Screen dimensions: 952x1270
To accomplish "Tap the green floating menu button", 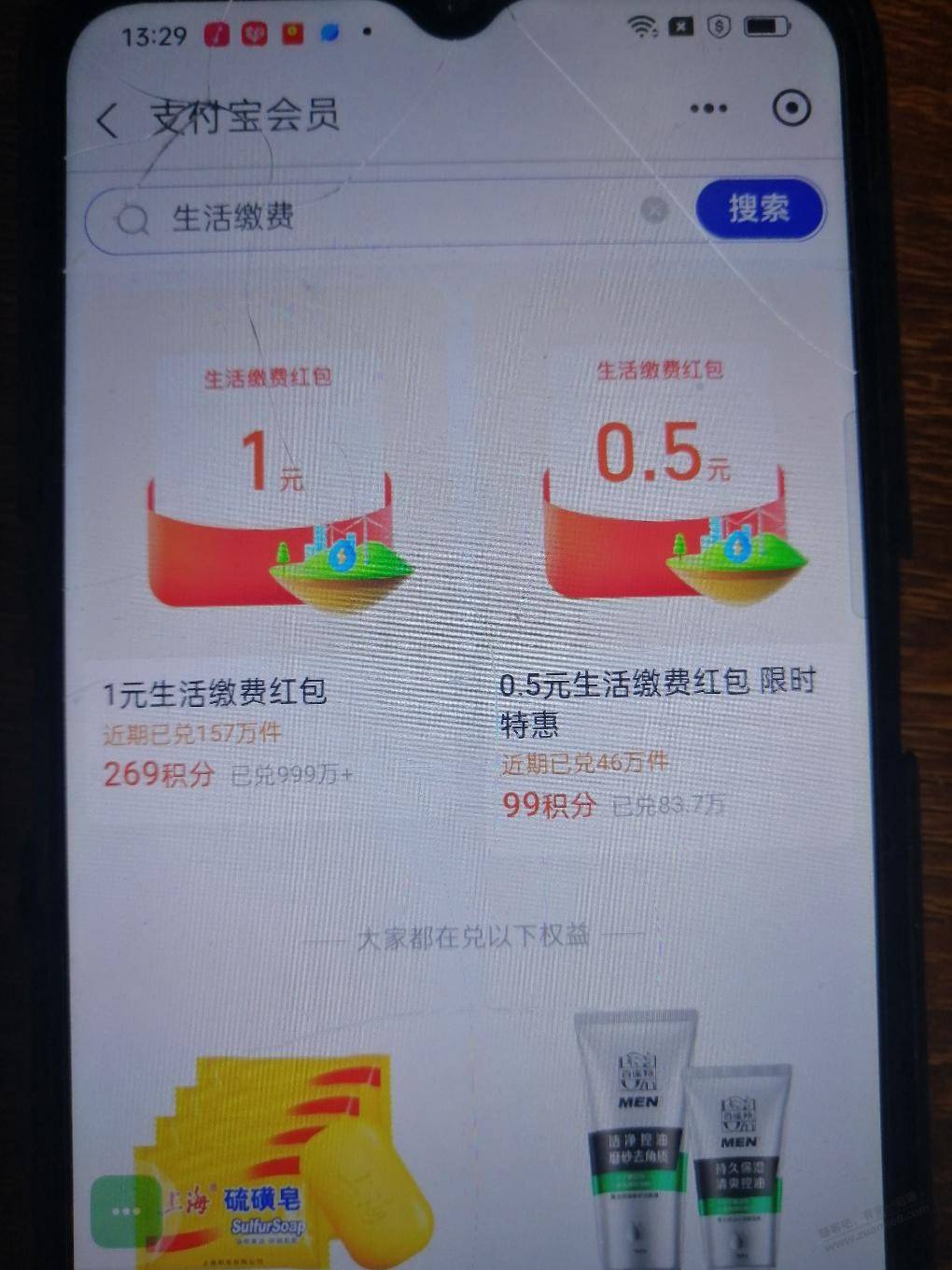I will (x=125, y=1211).
